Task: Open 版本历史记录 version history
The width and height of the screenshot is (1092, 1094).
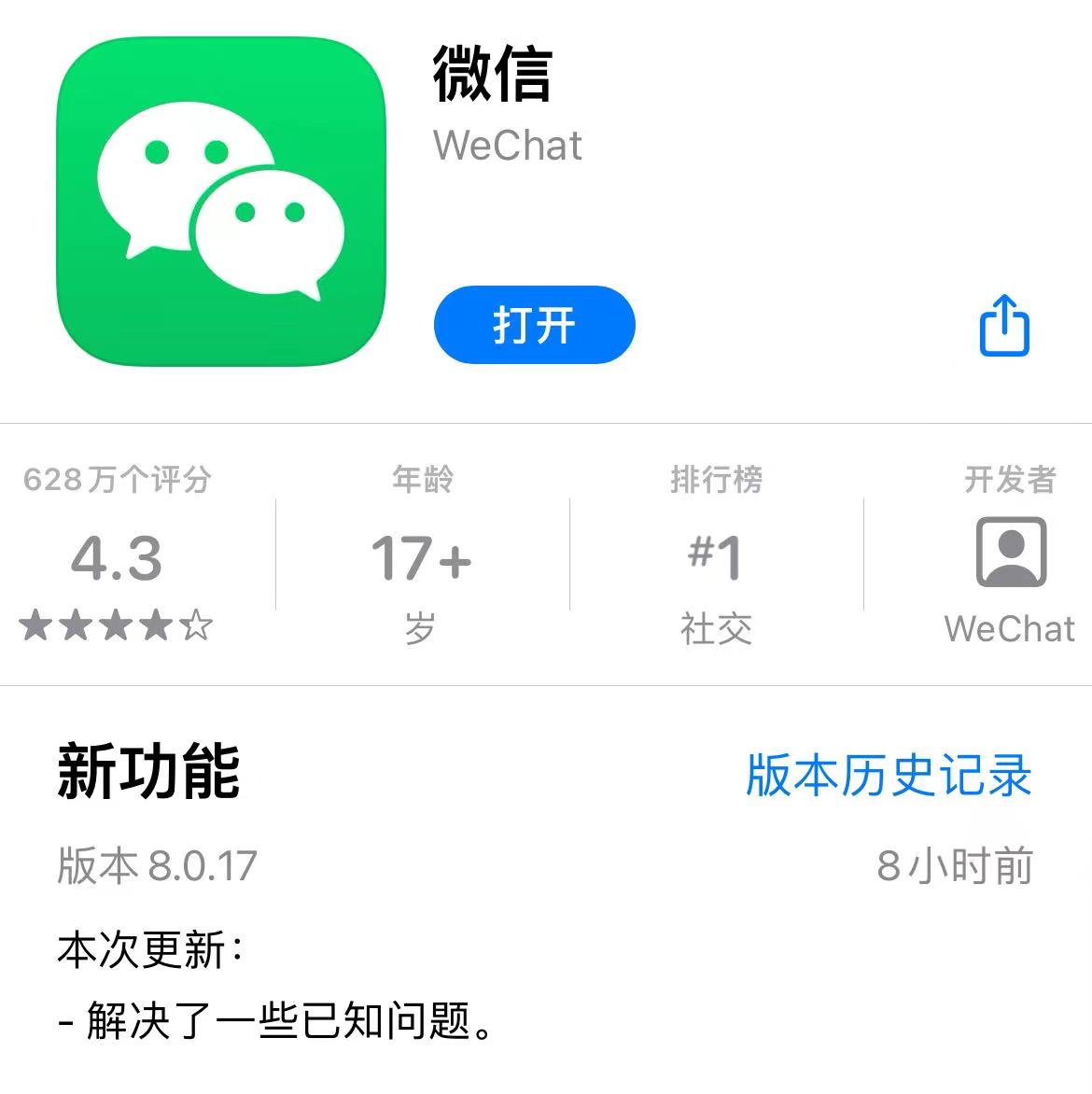Action: (889, 775)
